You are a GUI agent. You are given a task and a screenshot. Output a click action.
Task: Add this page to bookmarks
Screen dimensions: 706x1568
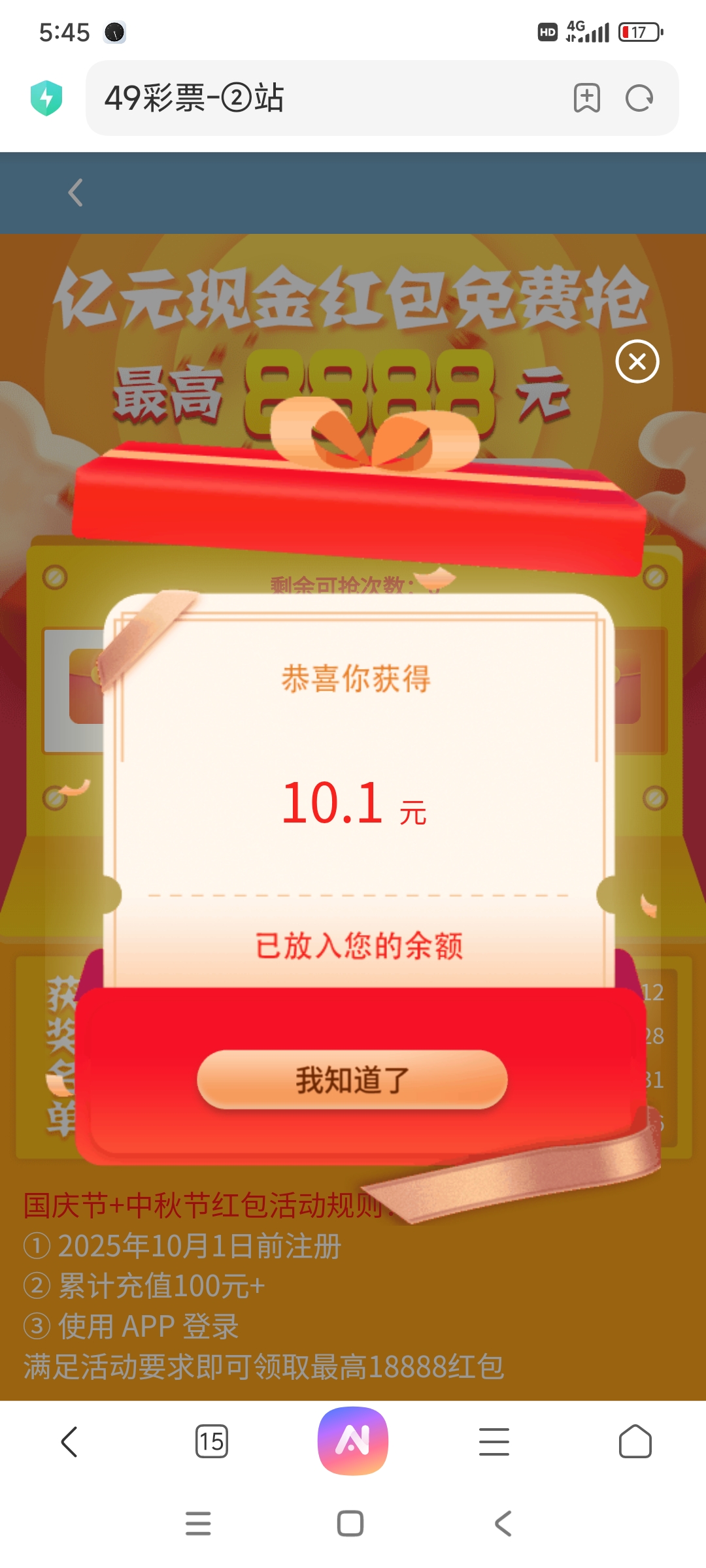(586, 98)
